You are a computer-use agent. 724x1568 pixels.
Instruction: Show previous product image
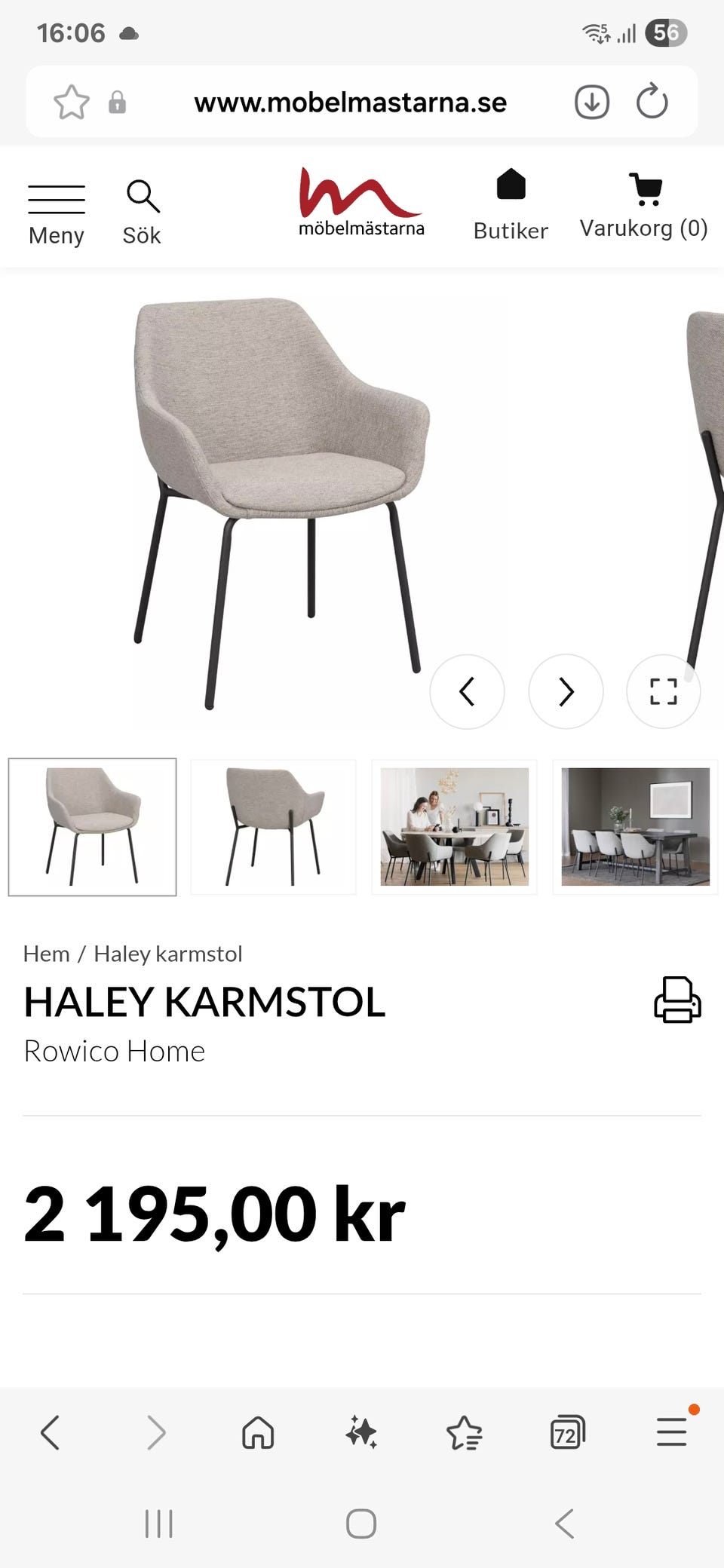pyautogui.click(x=467, y=691)
